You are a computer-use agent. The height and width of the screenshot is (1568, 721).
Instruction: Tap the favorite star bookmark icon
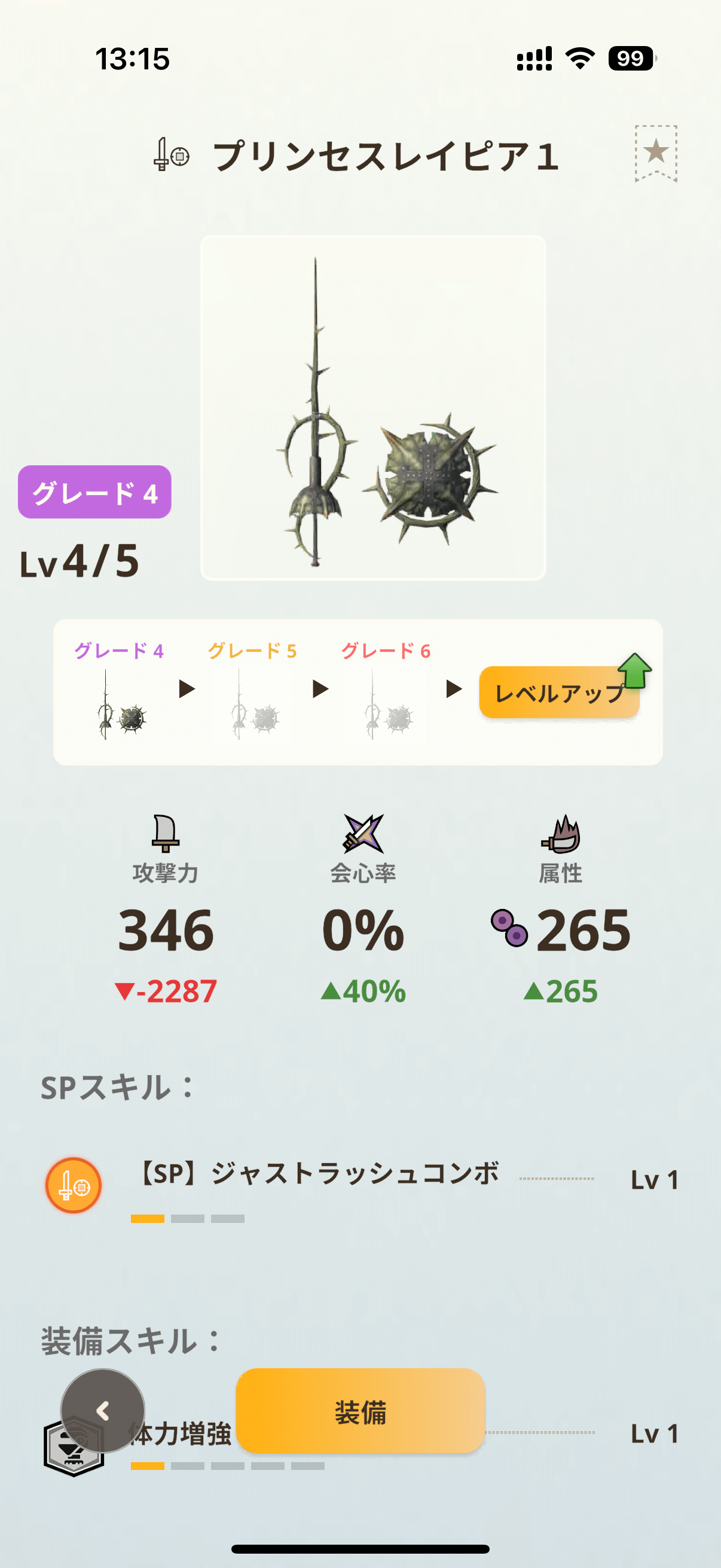[655, 152]
